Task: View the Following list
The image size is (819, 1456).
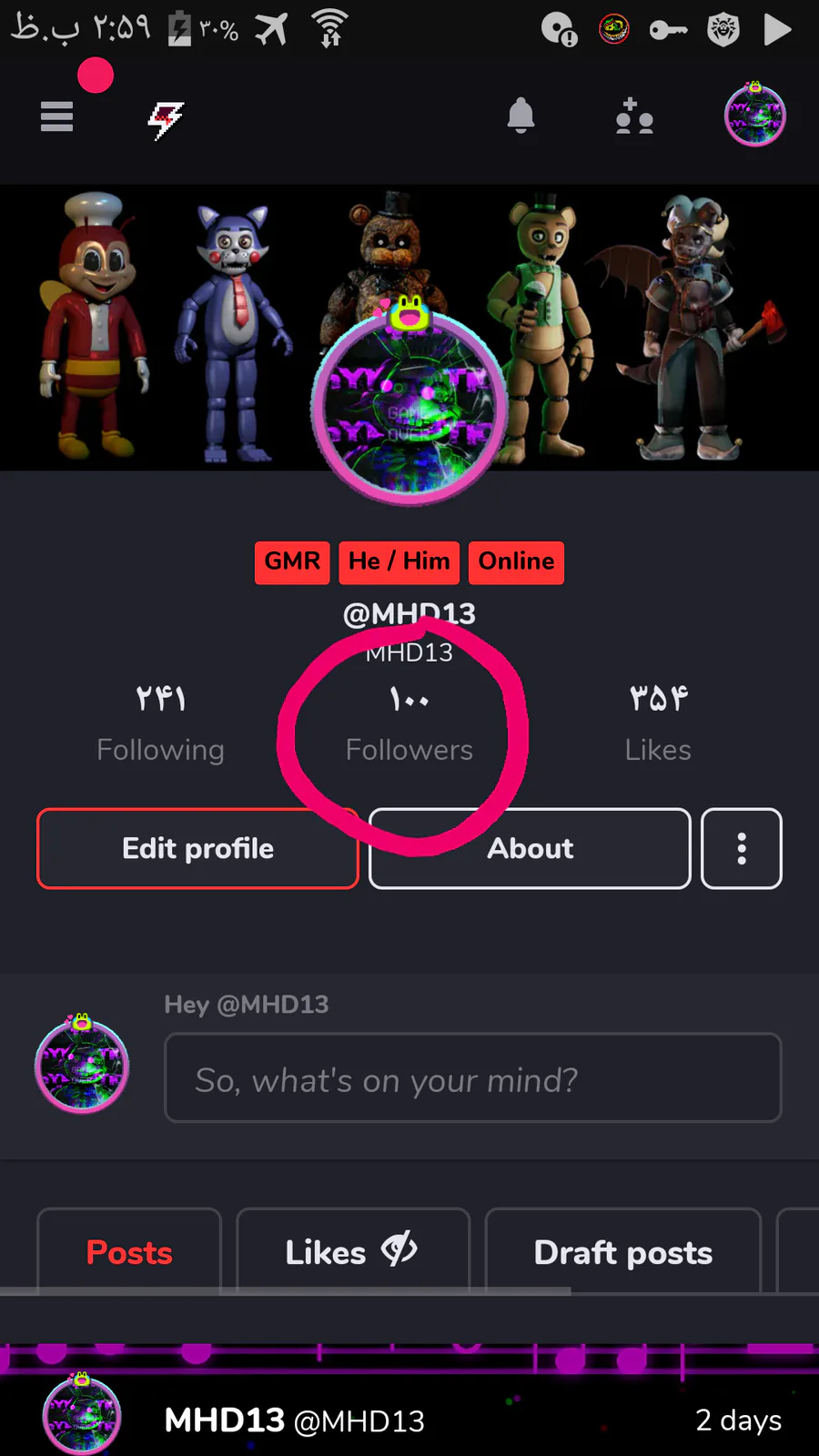Action: tap(160, 723)
